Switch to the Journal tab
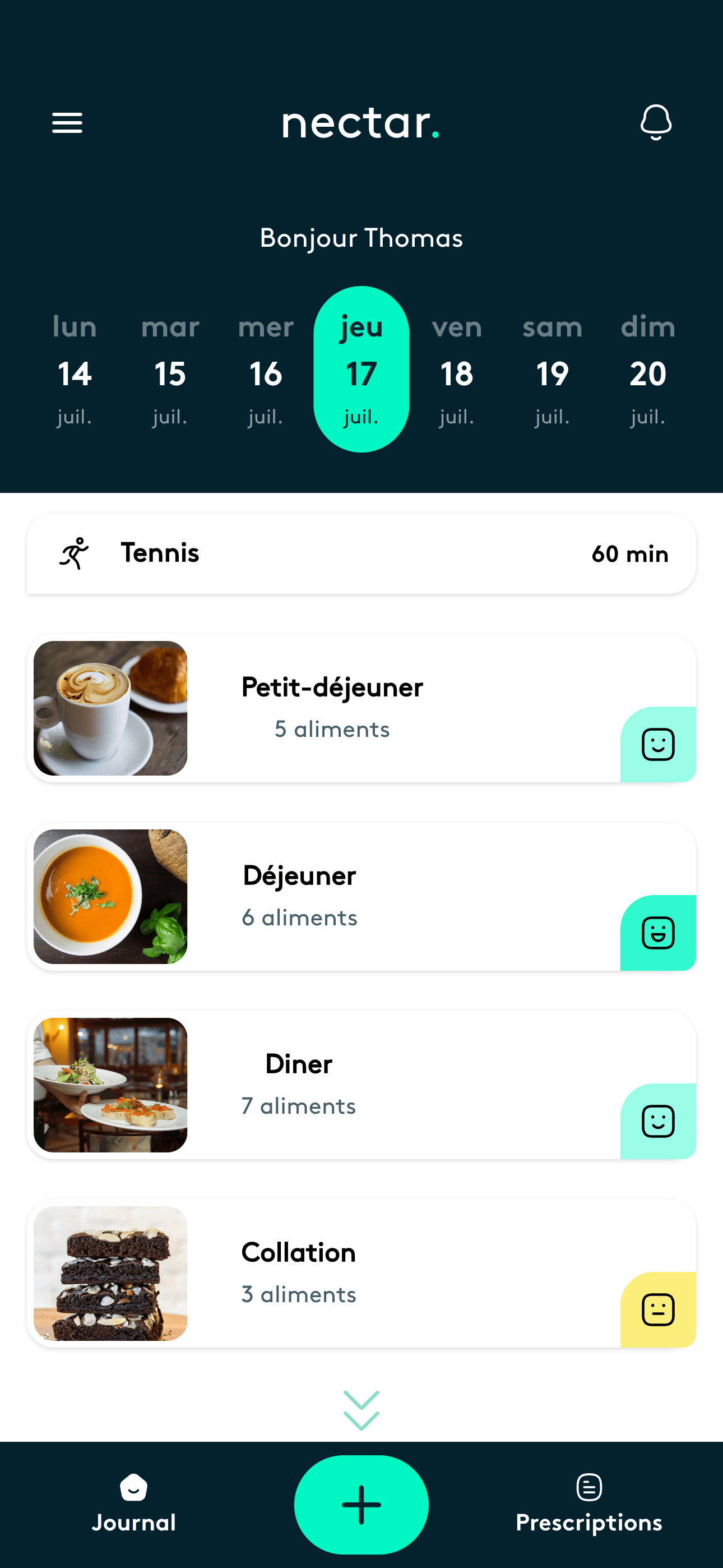 coord(134,1504)
